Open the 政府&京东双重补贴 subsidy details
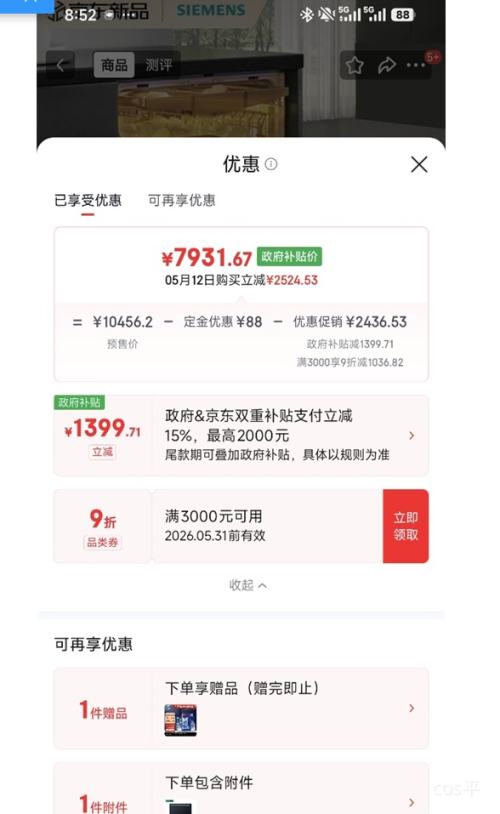Screen dimensions: 500x814 click(241, 435)
